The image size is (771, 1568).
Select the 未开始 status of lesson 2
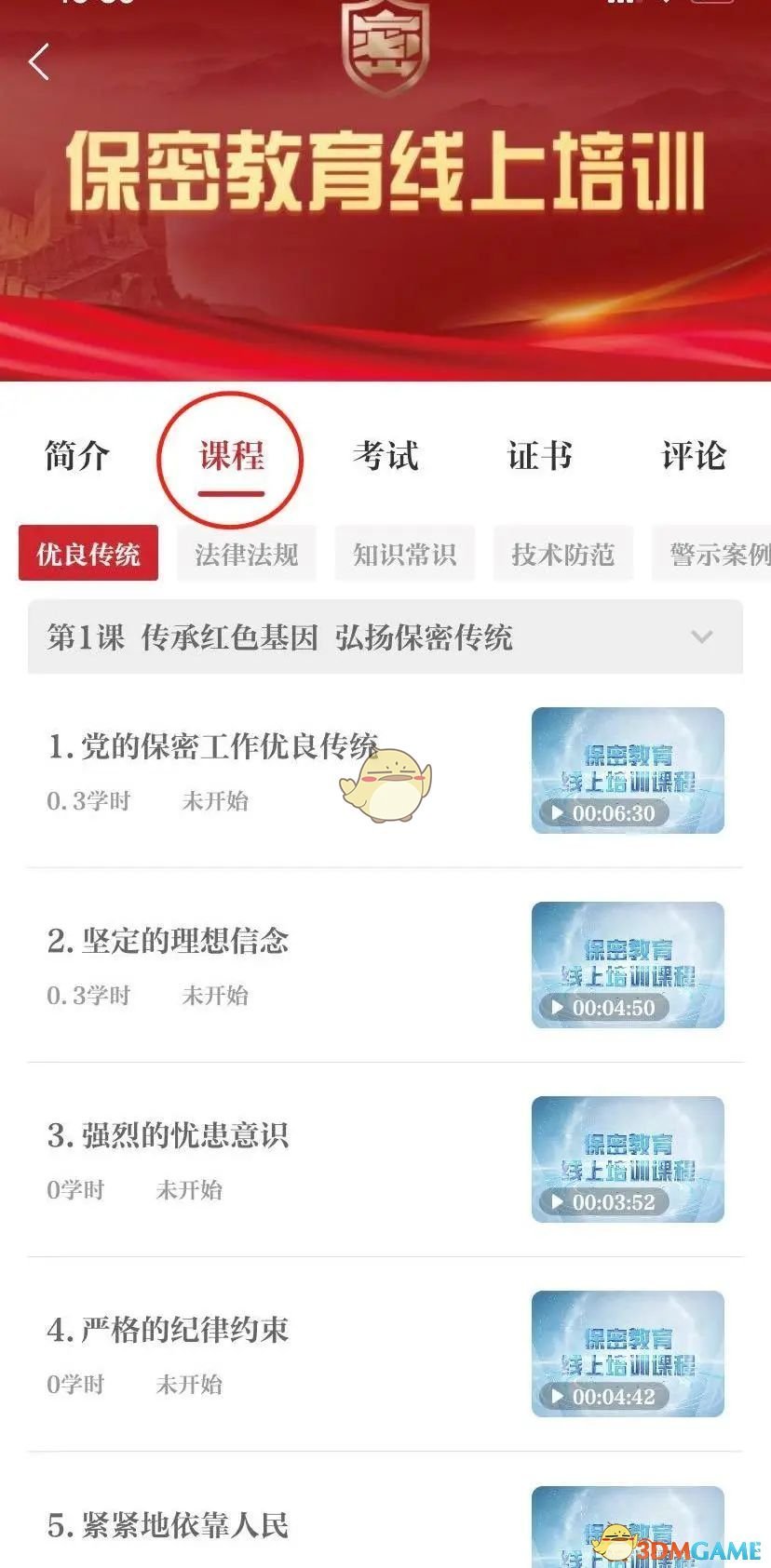pos(217,996)
